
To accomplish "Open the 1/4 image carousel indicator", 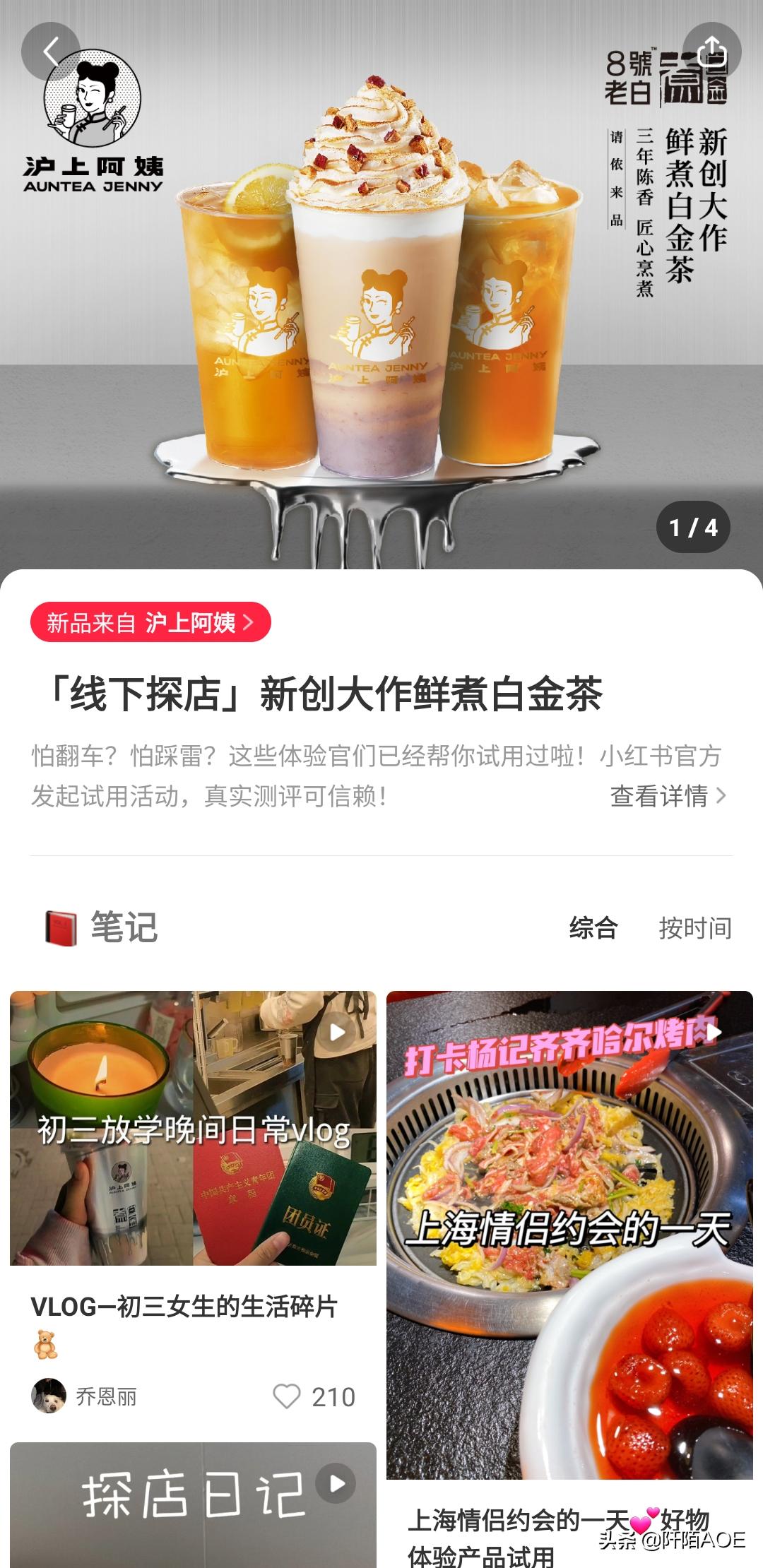I will tap(694, 526).
